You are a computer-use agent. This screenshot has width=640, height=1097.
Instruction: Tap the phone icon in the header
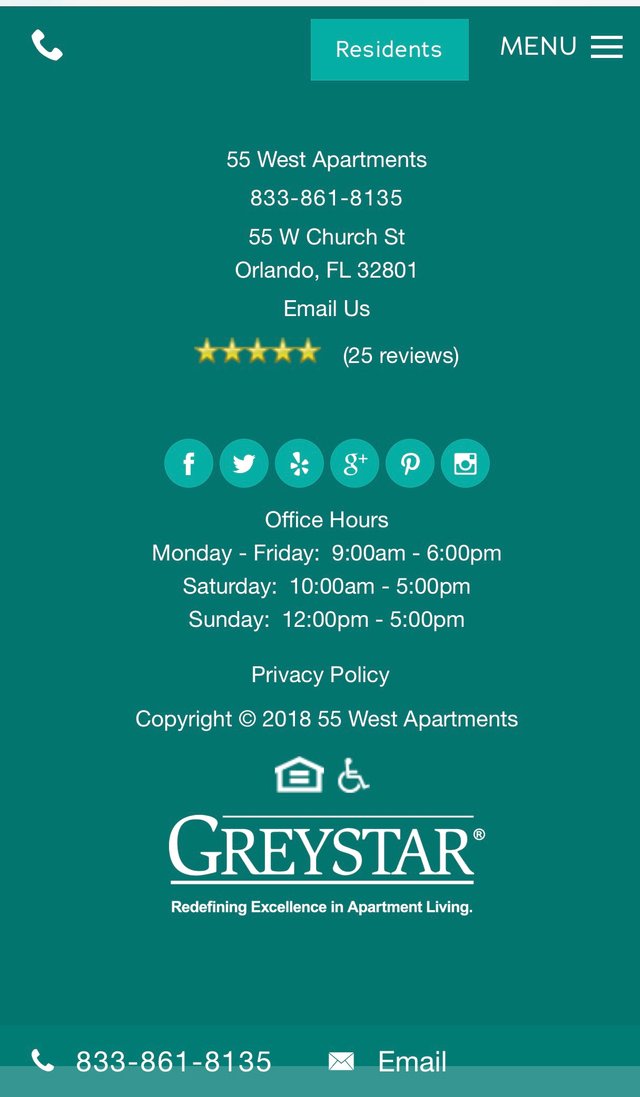coord(47,46)
